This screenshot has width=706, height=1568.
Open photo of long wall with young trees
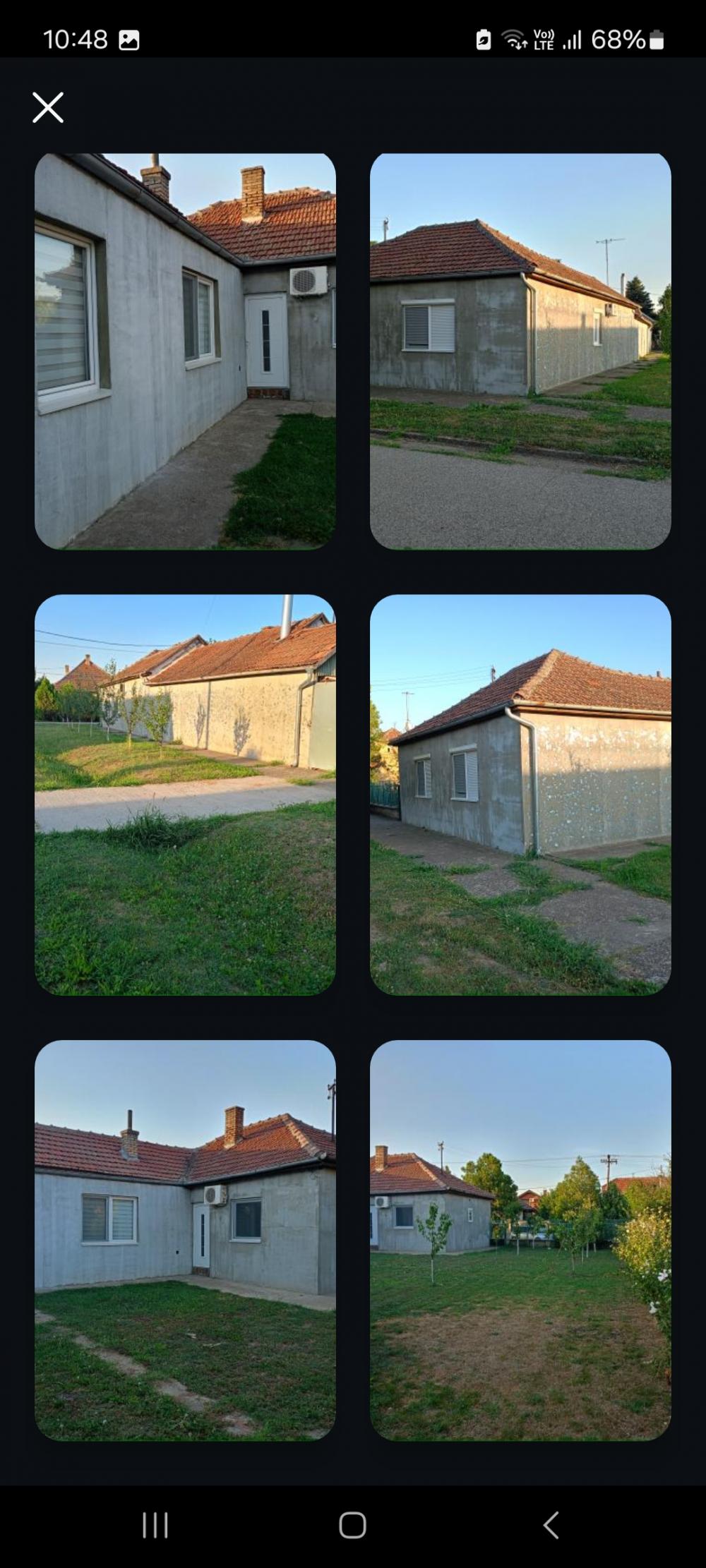tap(185, 795)
